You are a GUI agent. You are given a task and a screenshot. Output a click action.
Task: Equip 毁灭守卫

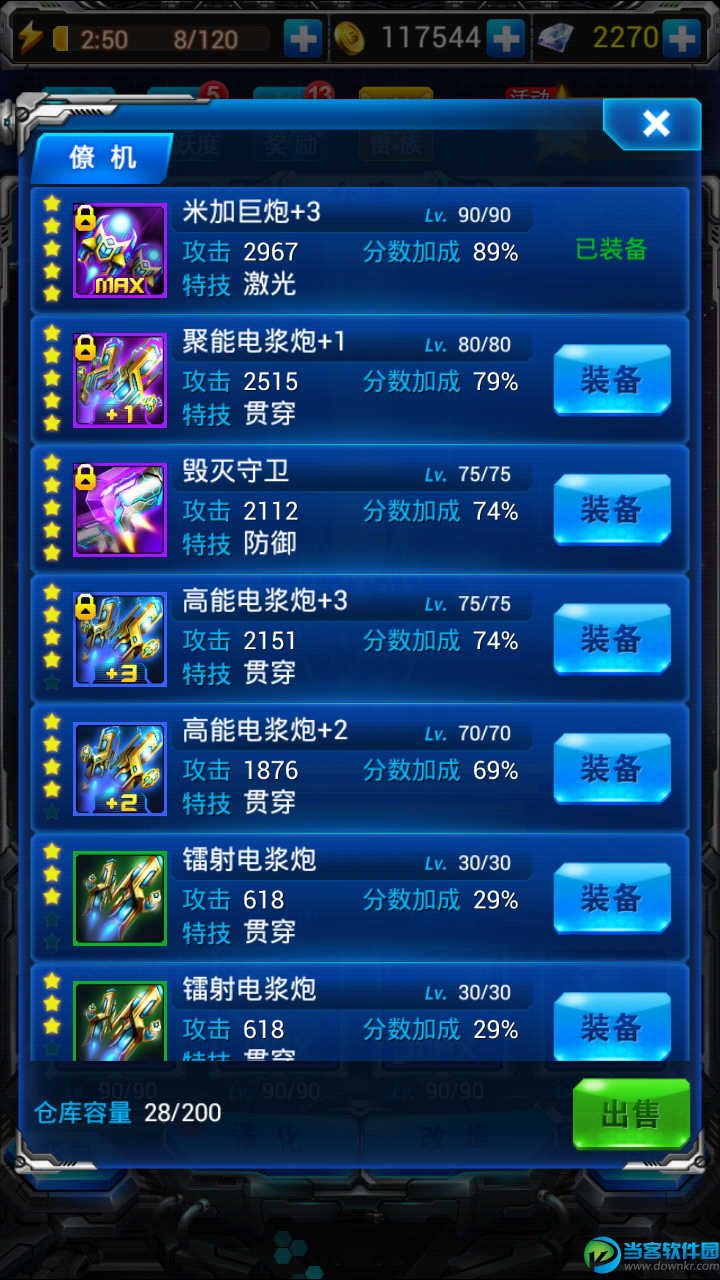tap(611, 510)
